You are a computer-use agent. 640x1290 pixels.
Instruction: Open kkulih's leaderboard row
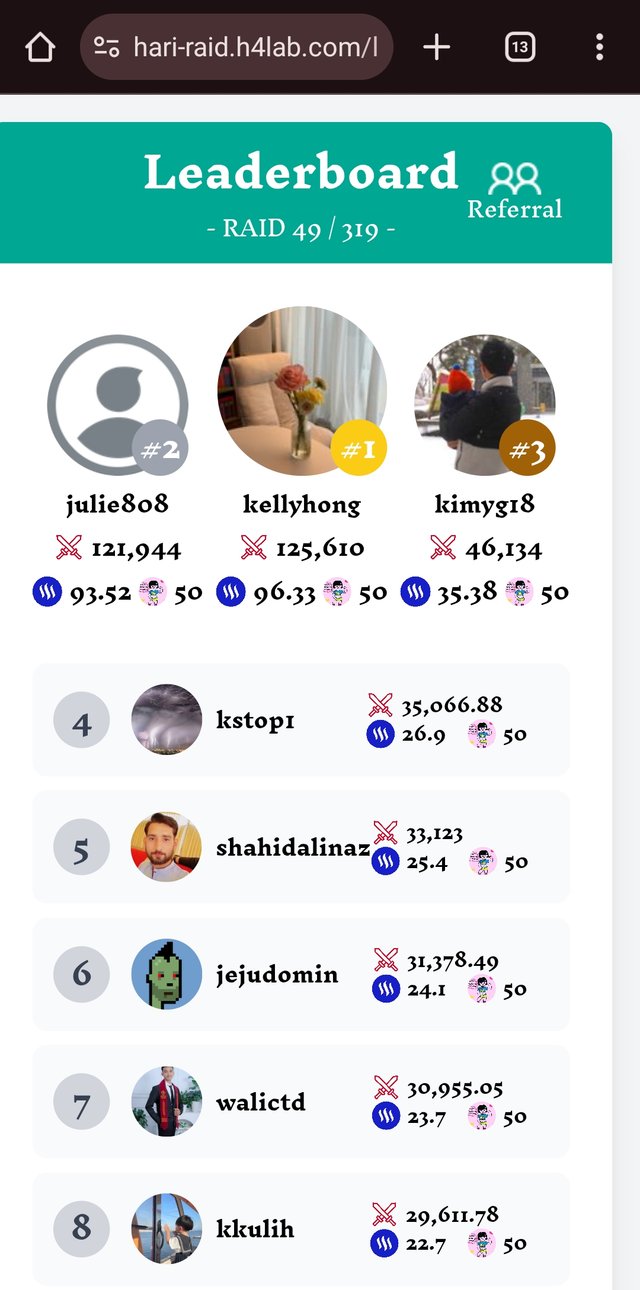pyautogui.click(x=301, y=1229)
